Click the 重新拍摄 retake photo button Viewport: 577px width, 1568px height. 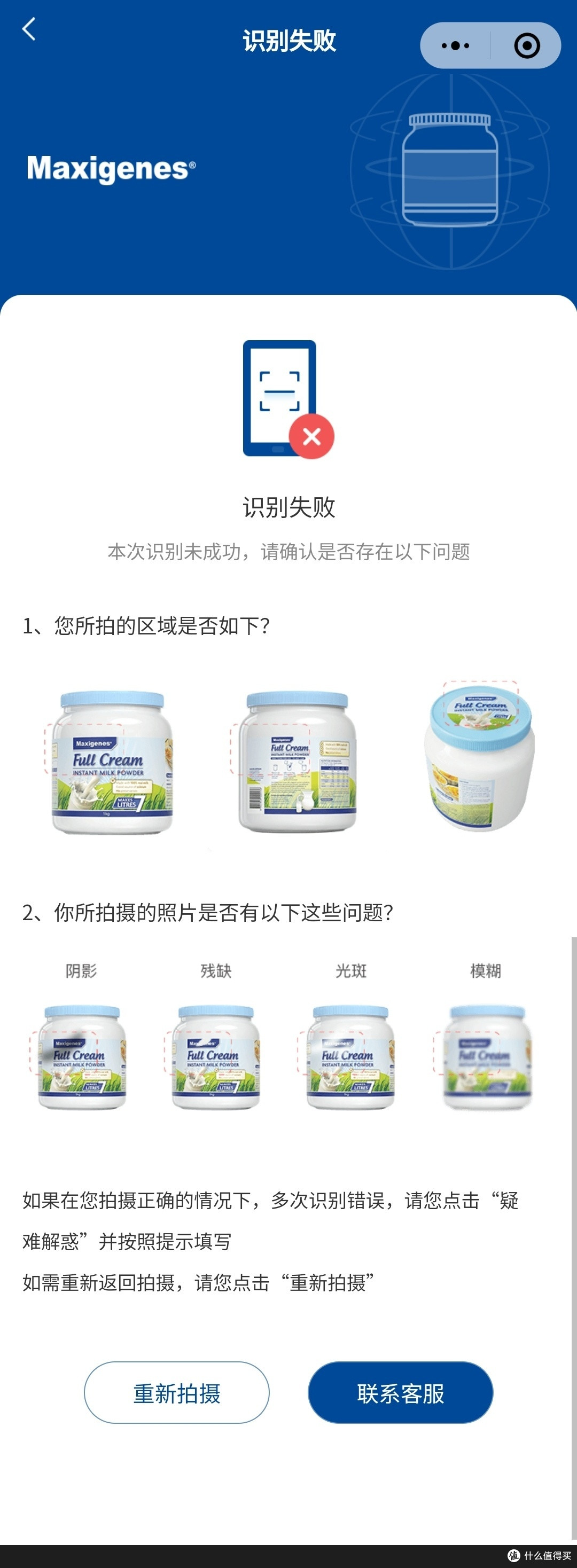(x=177, y=1393)
